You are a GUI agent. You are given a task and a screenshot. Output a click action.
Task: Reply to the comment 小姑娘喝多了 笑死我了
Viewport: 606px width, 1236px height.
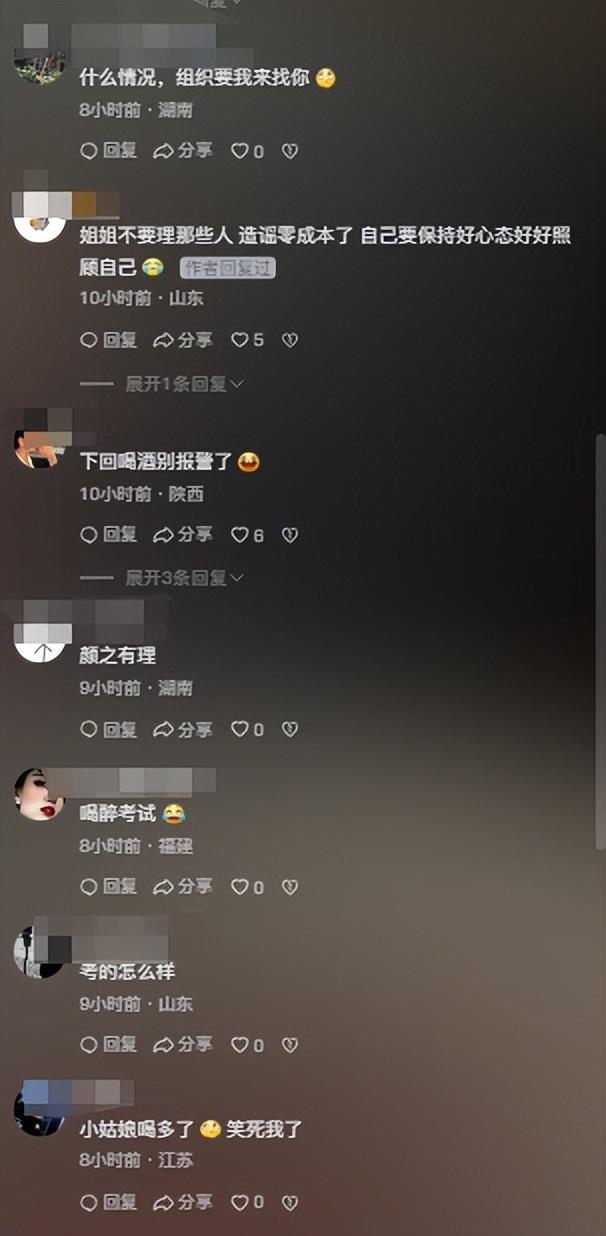[108, 1202]
